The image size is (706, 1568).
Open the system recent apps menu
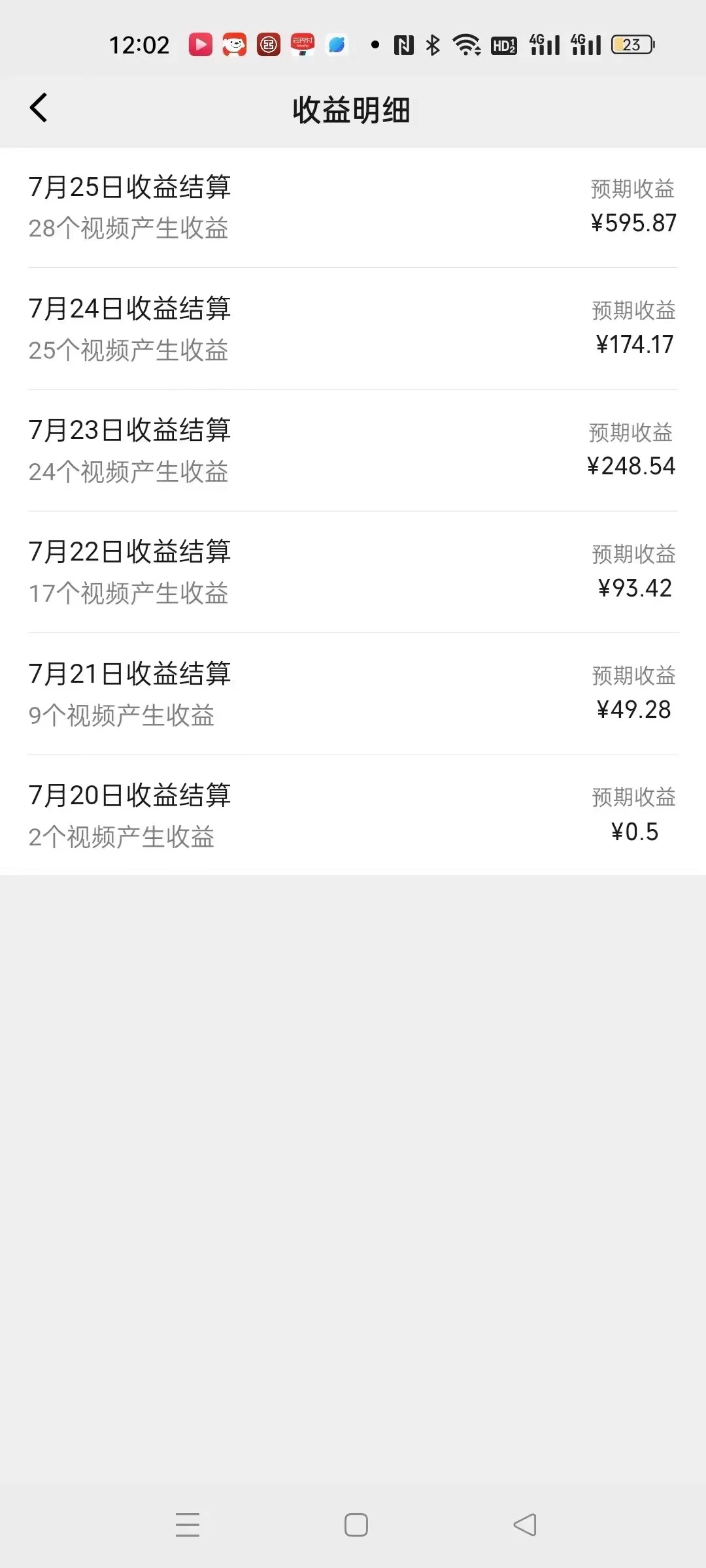click(x=188, y=1525)
